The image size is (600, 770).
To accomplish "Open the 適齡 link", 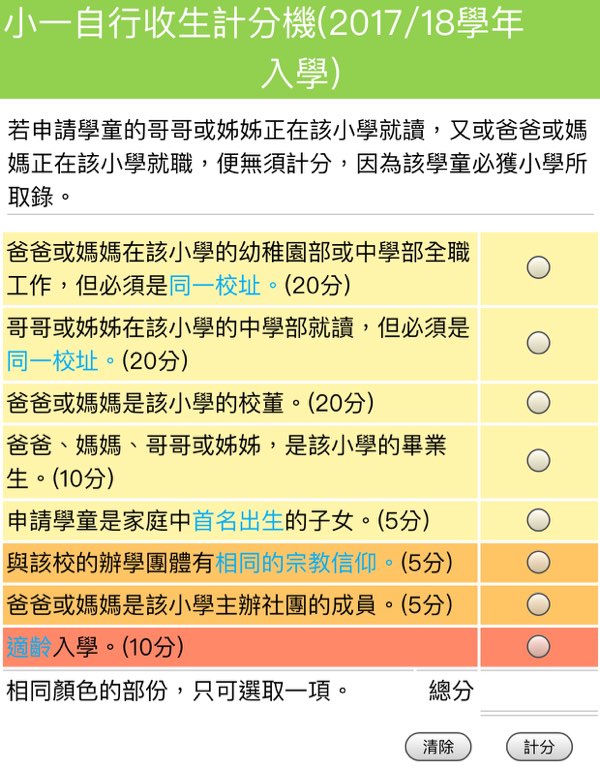I will click(x=29, y=647).
